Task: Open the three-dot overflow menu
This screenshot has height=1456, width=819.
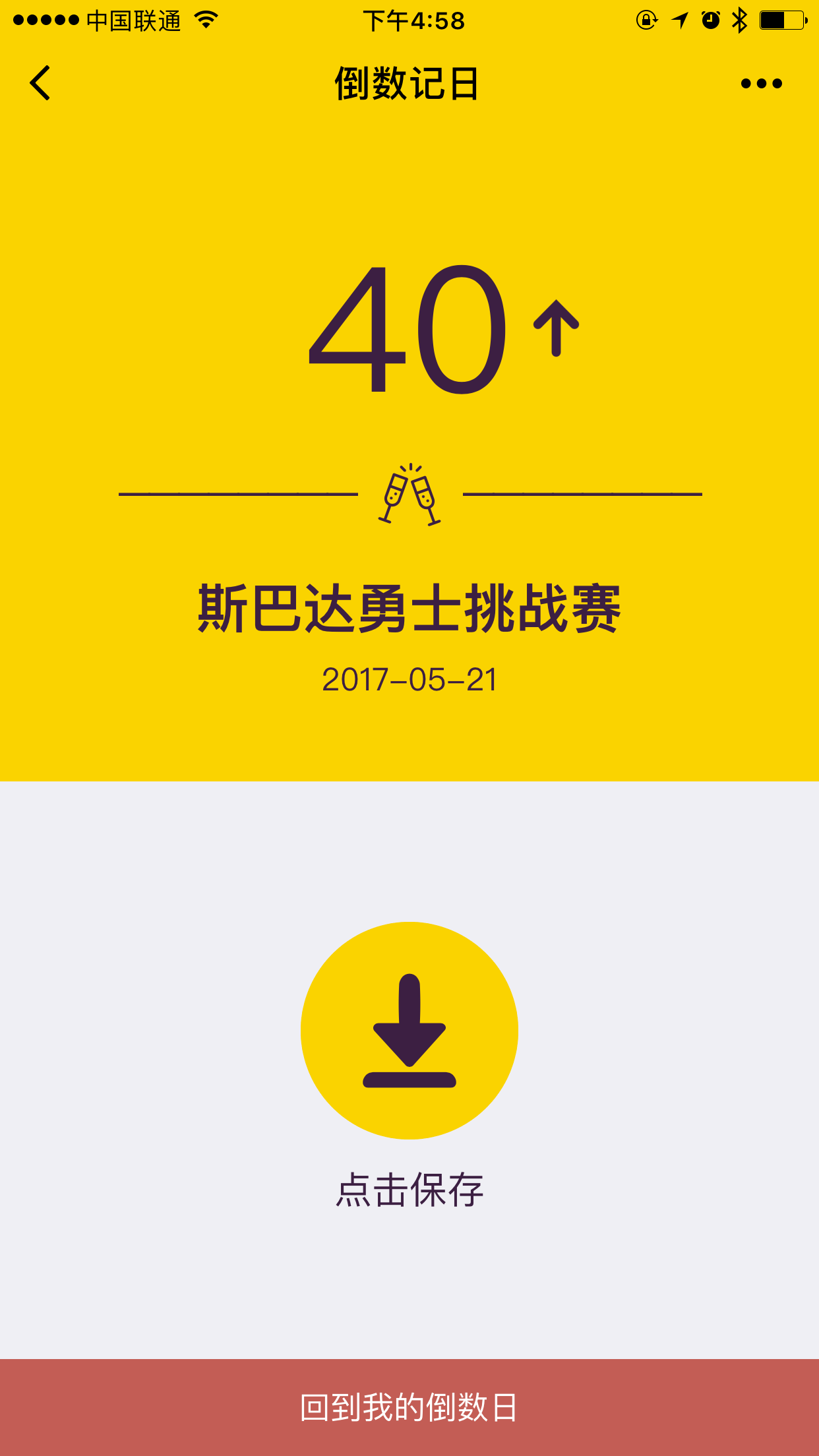Action: pyautogui.click(x=761, y=84)
